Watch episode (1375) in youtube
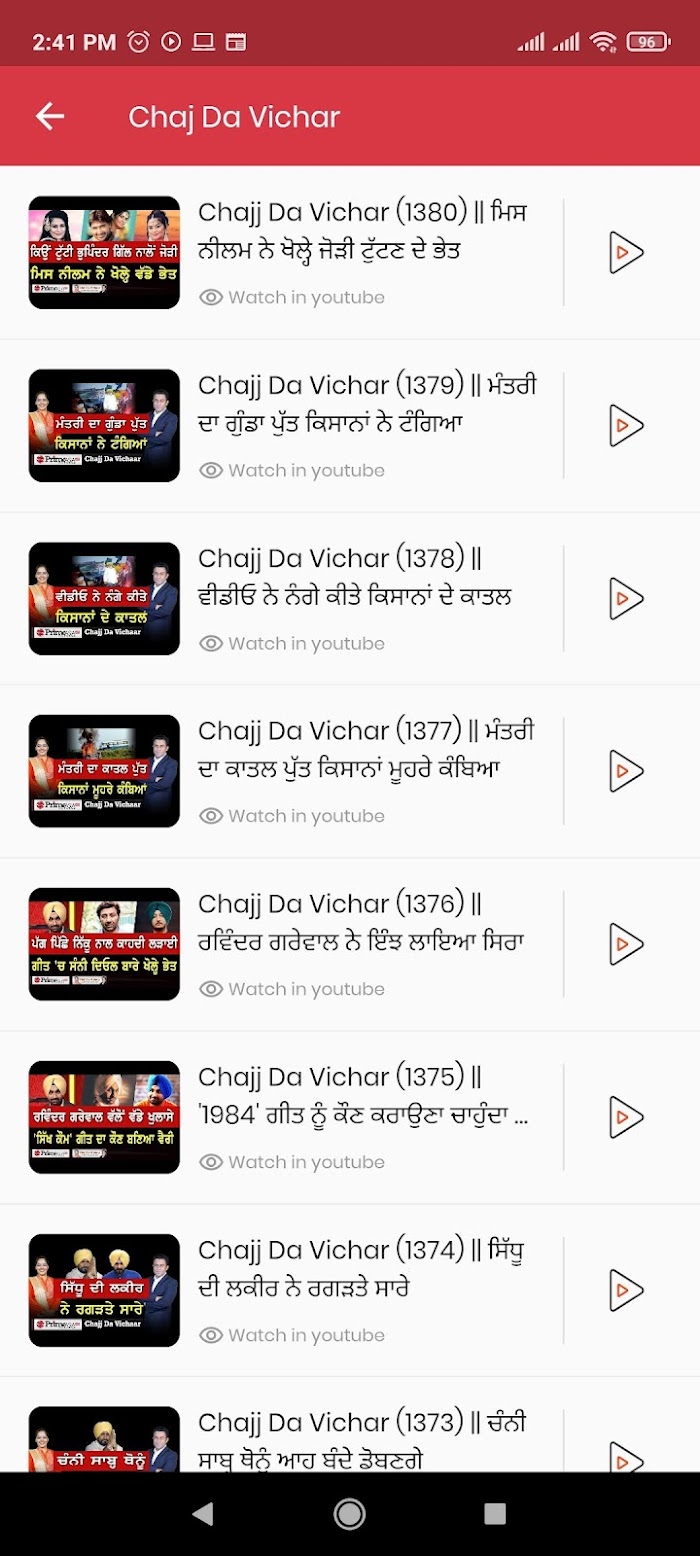 [292, 1162]
